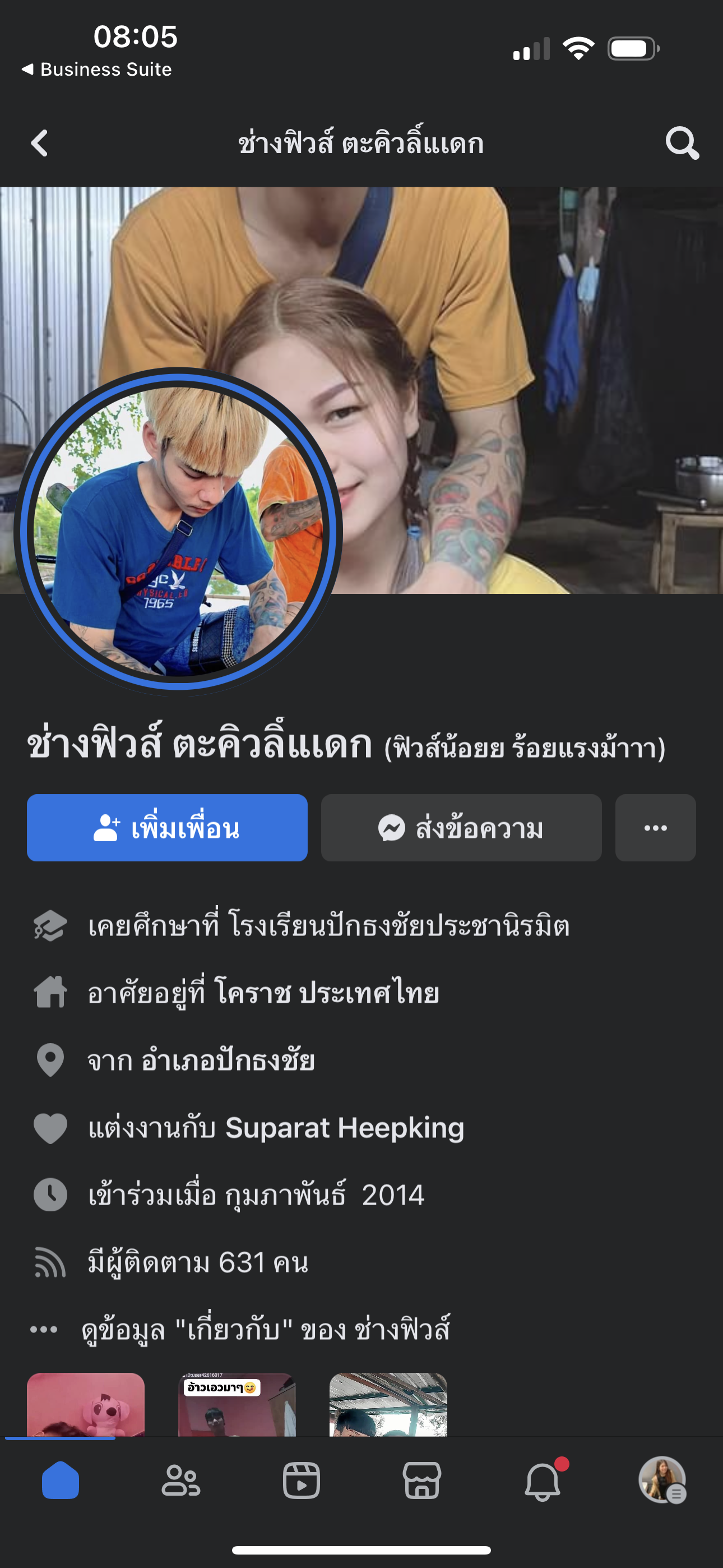Search within this profile
This screenshot has height=1568, width=723.
click(x=682, y=144)
